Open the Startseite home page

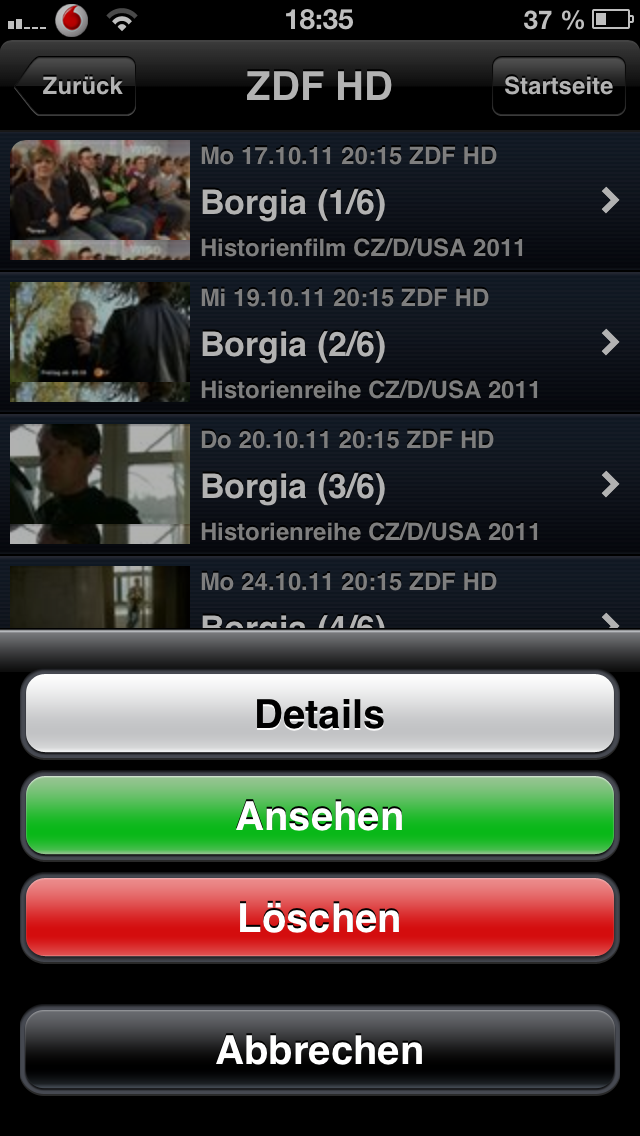(558, 87)
